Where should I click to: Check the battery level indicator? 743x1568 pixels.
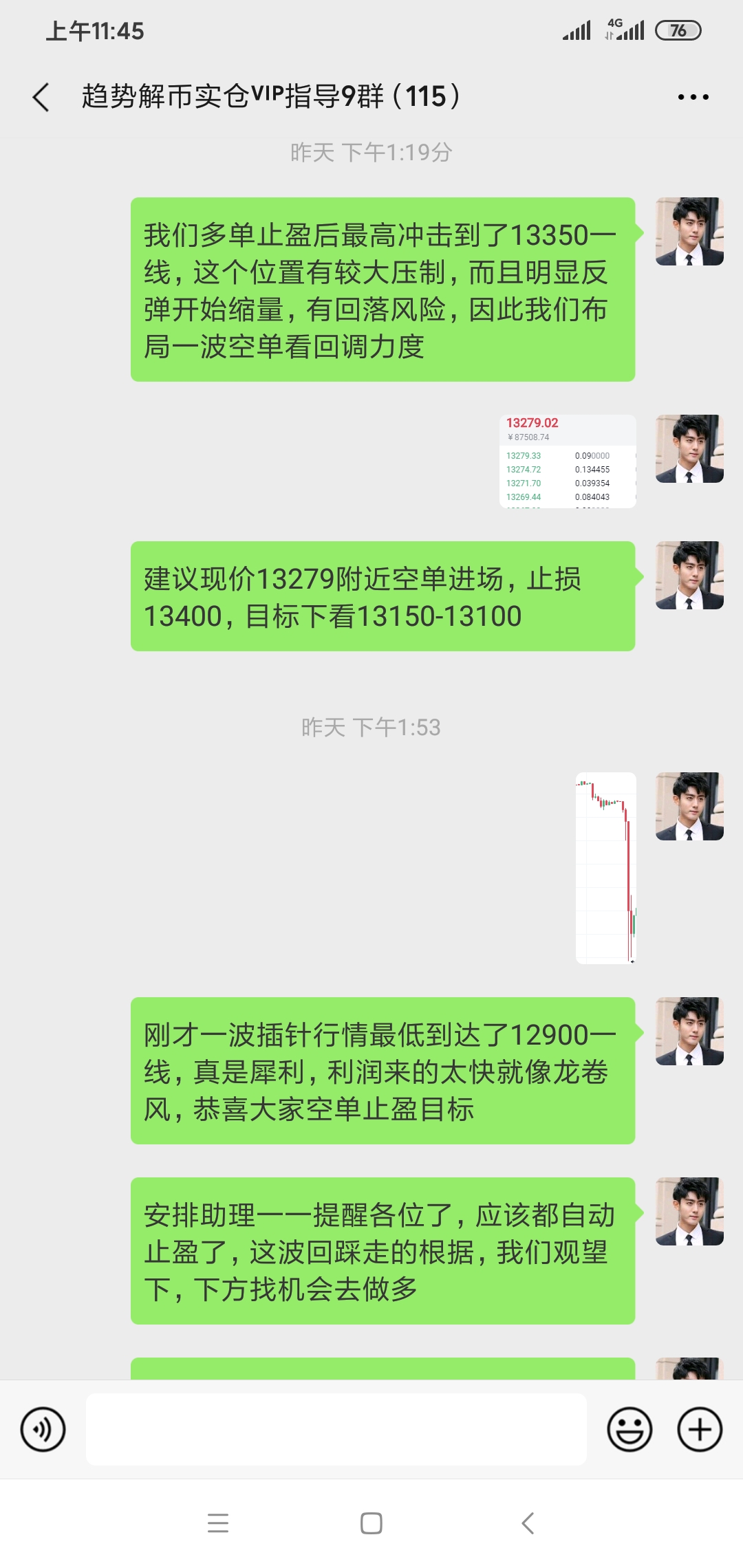click(x=678, y=30)
